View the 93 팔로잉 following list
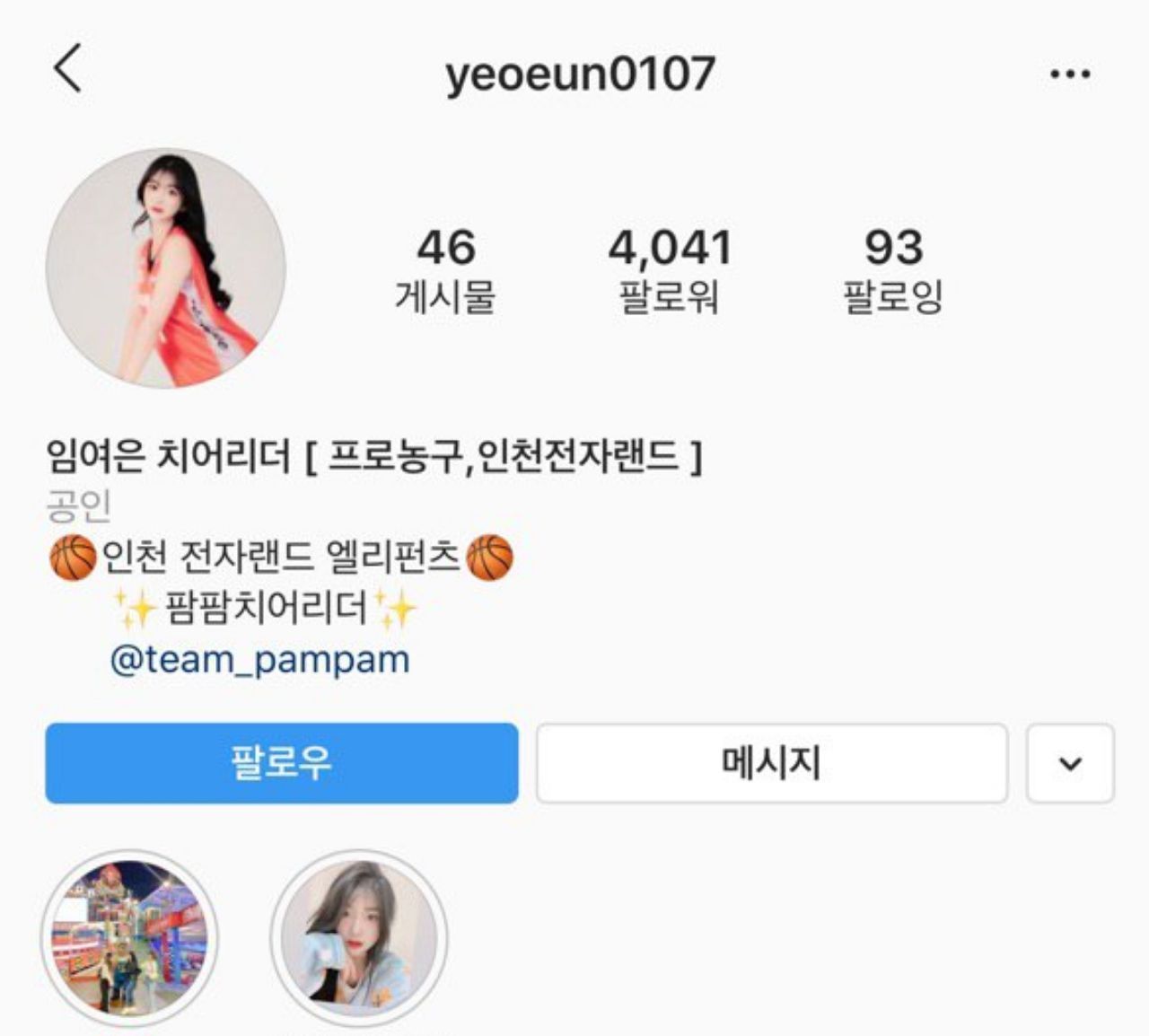Image resolution: width=1149 pixels, height=1036 pixels. click(x=893, y=270)
